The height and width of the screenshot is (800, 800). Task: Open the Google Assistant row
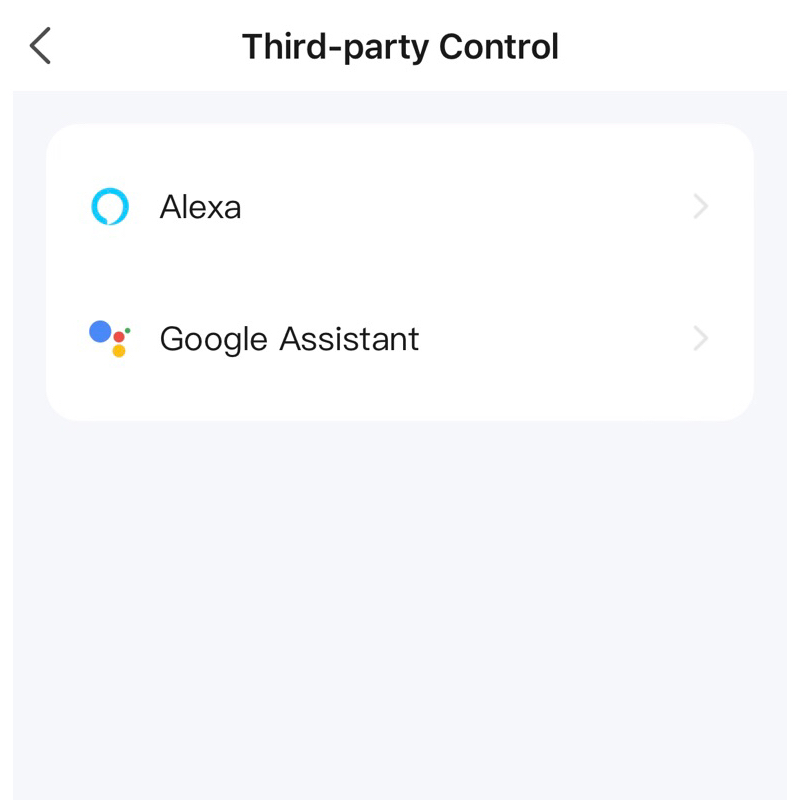tap(400, 339)
